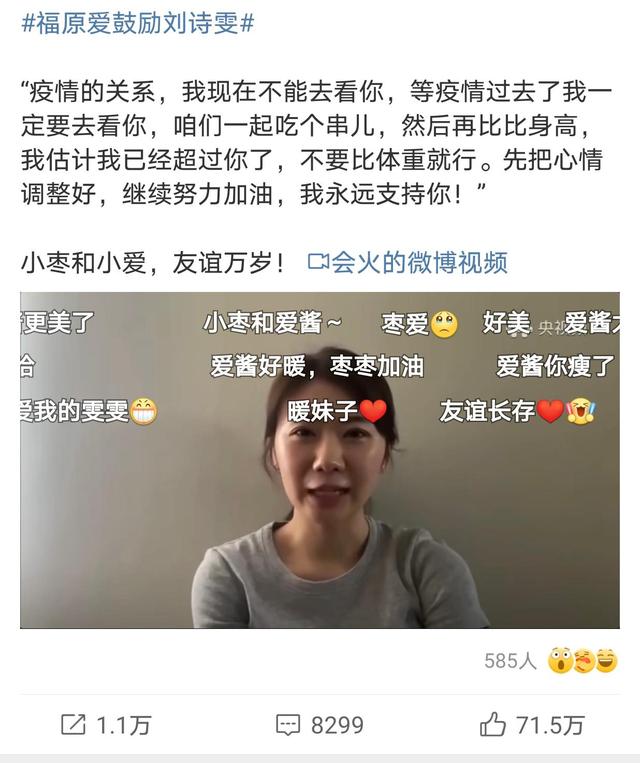
Task: Play the video of the post
Action: (x=320, y=460)
